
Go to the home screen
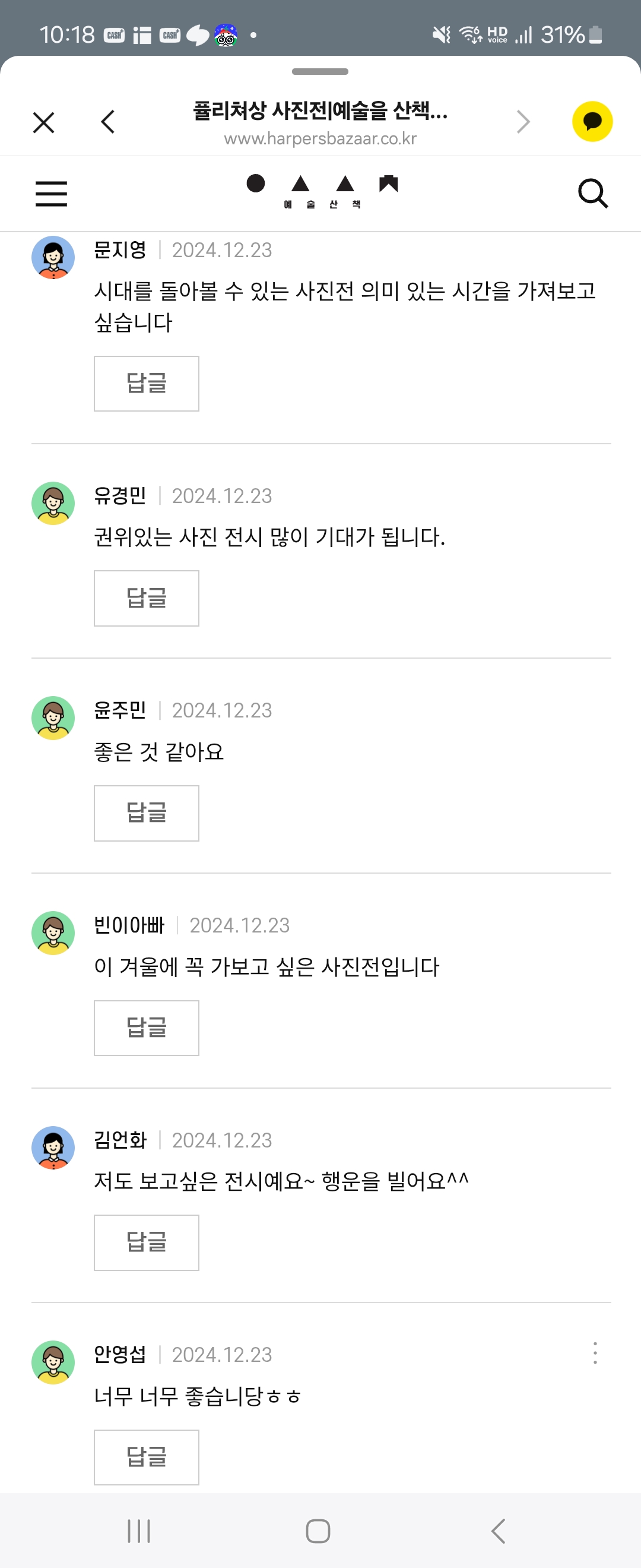coord(318,1530)
